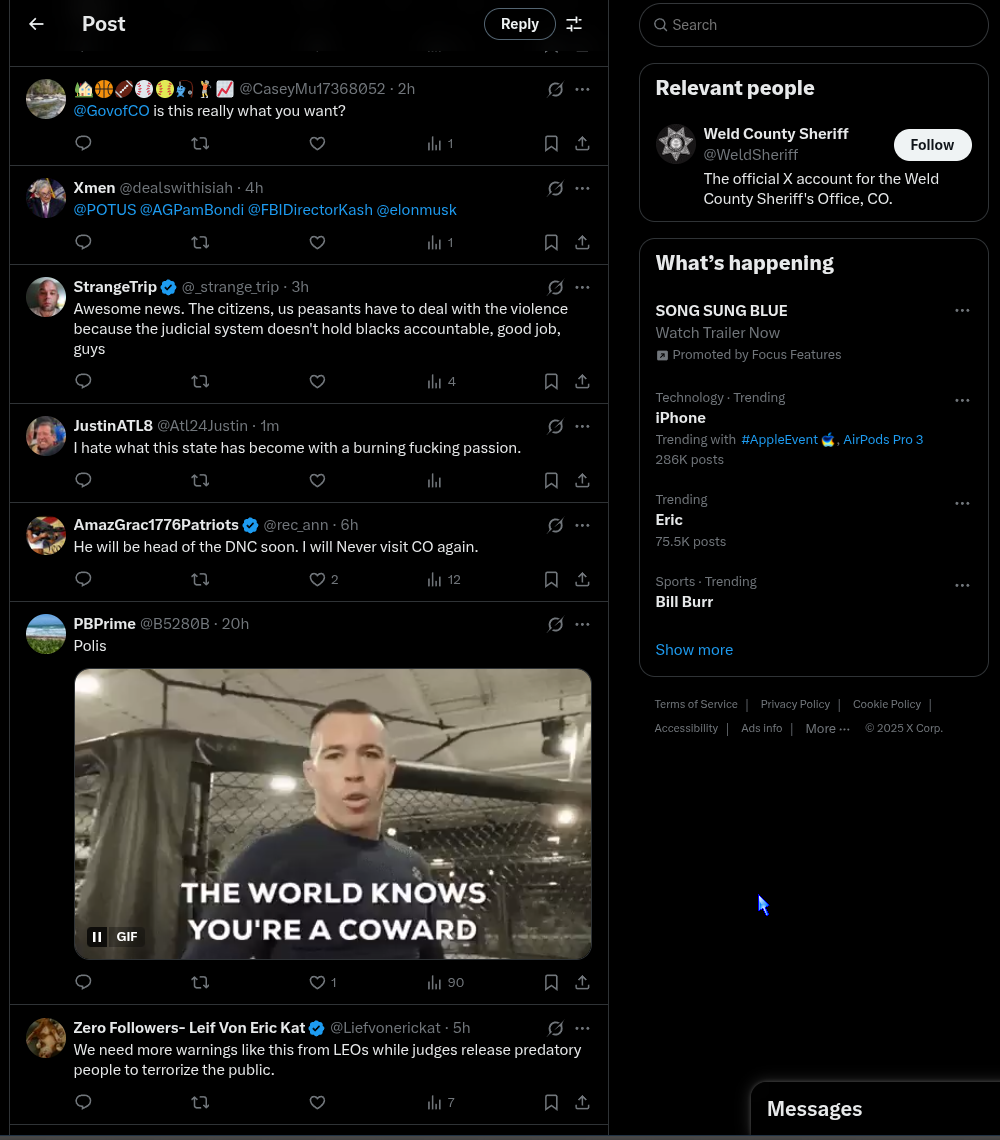Go back with the arrow icon
Viewport: 1000px width, 1140px height.
(x=36, y=24)
